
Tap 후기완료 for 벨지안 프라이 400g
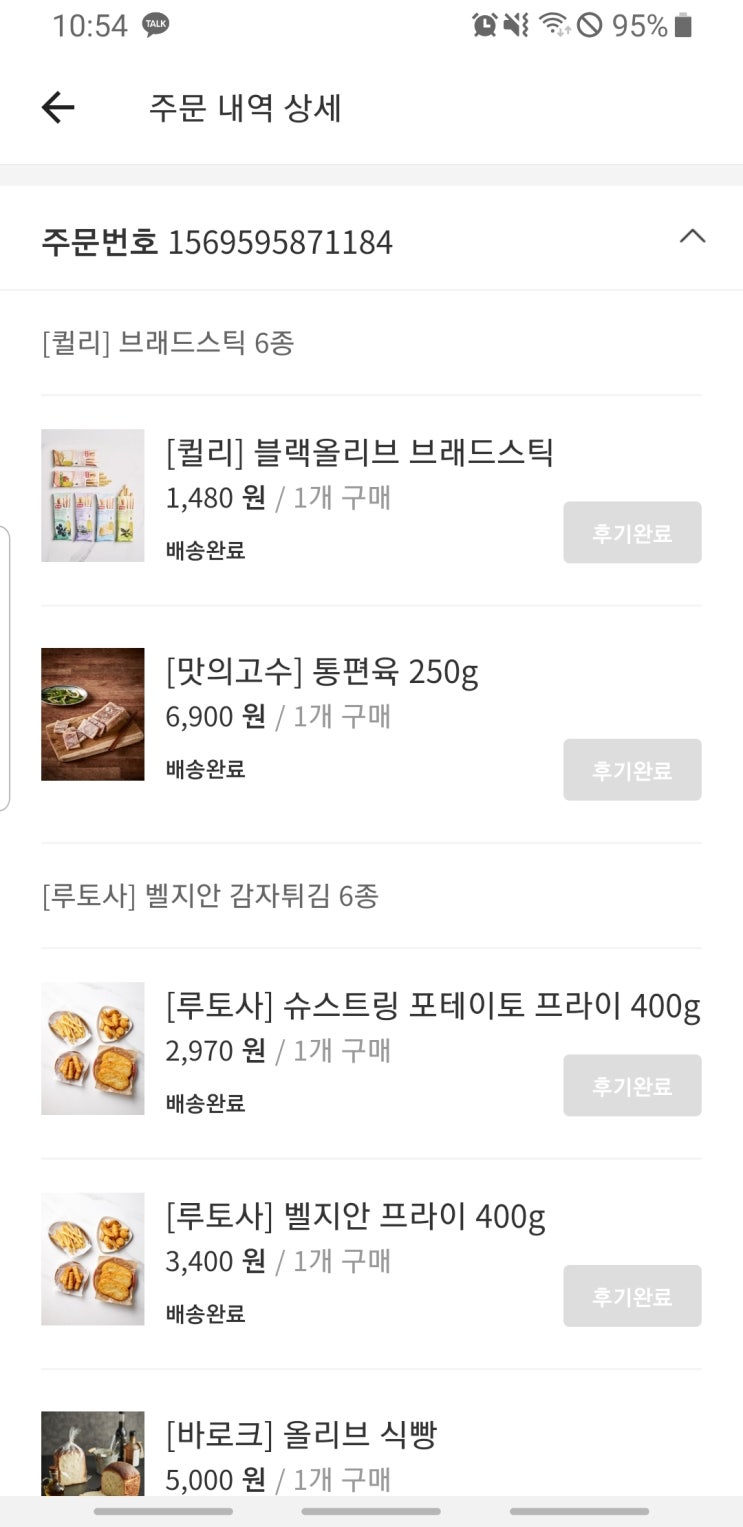632,1296
